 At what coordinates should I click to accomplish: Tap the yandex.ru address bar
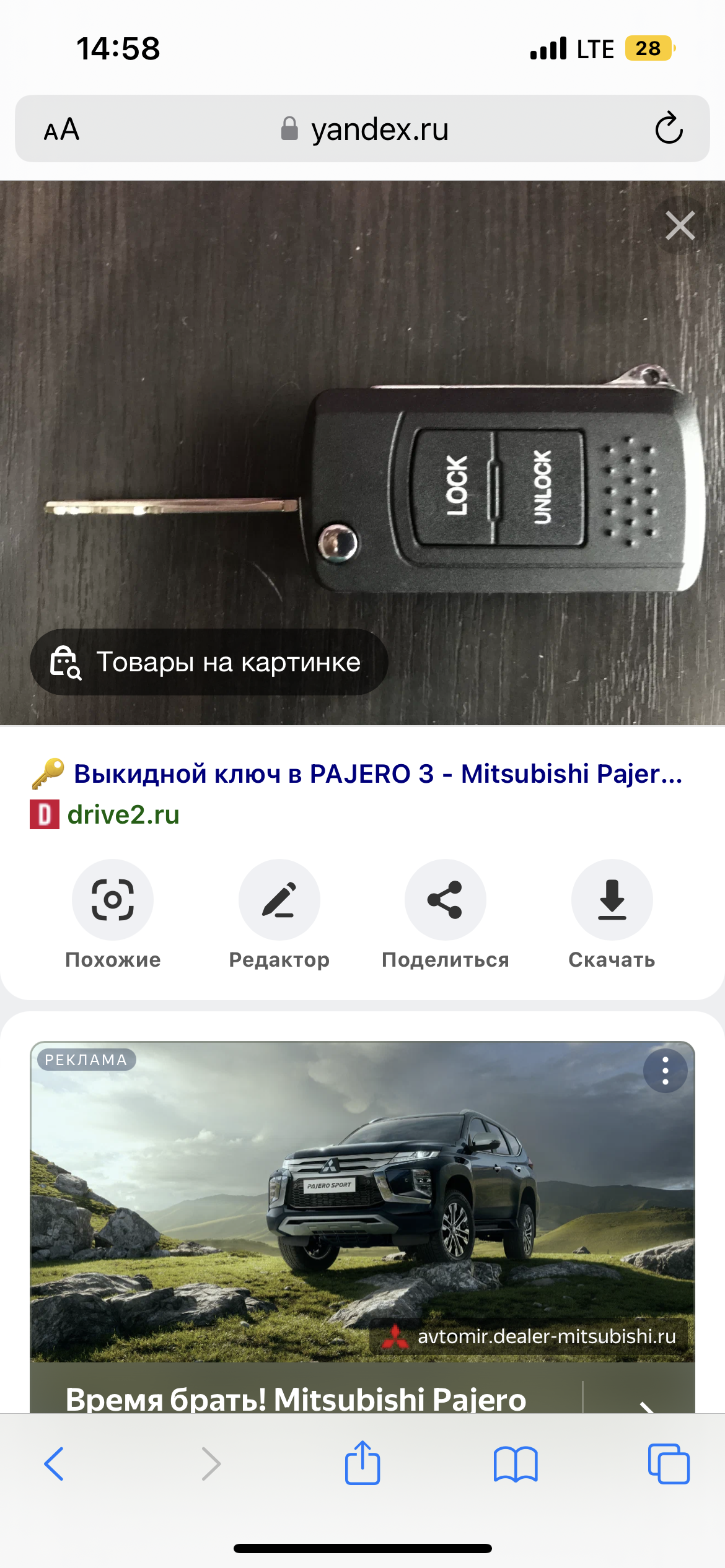pos(363,129)
